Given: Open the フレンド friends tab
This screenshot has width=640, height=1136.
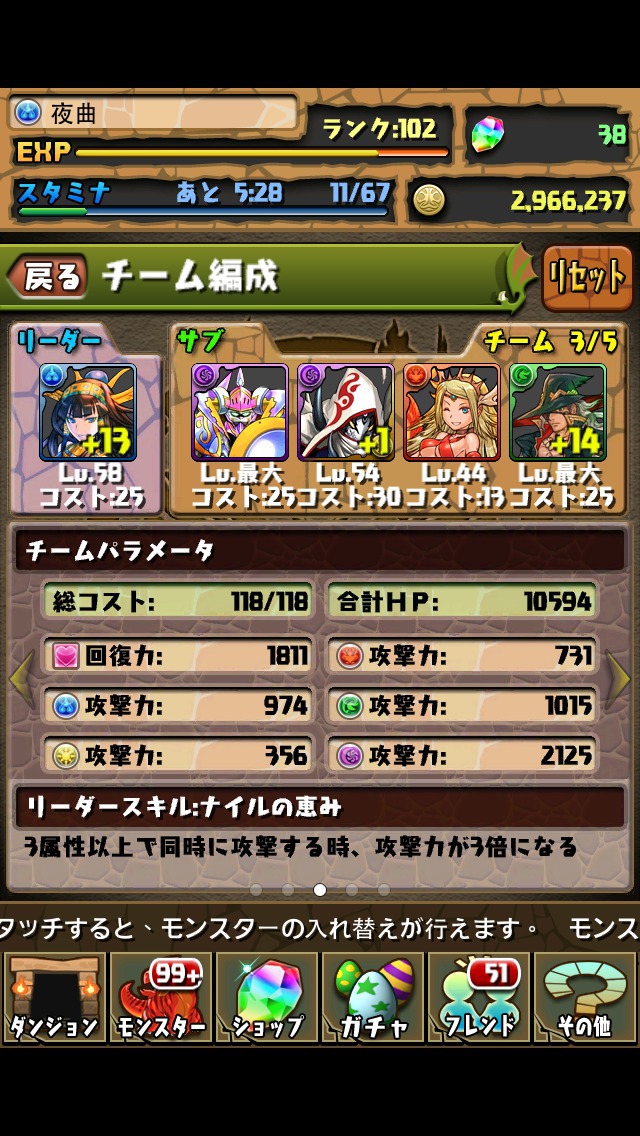Looking at the screenshot, I should [480, 996].
